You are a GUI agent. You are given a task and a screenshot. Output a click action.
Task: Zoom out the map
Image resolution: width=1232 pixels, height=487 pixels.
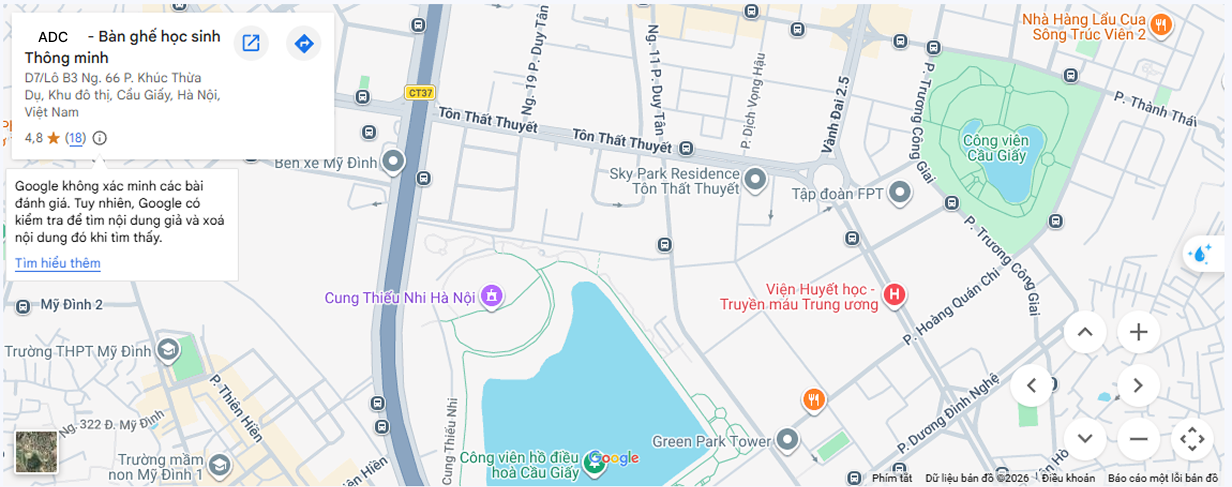tap(1138, 438)
